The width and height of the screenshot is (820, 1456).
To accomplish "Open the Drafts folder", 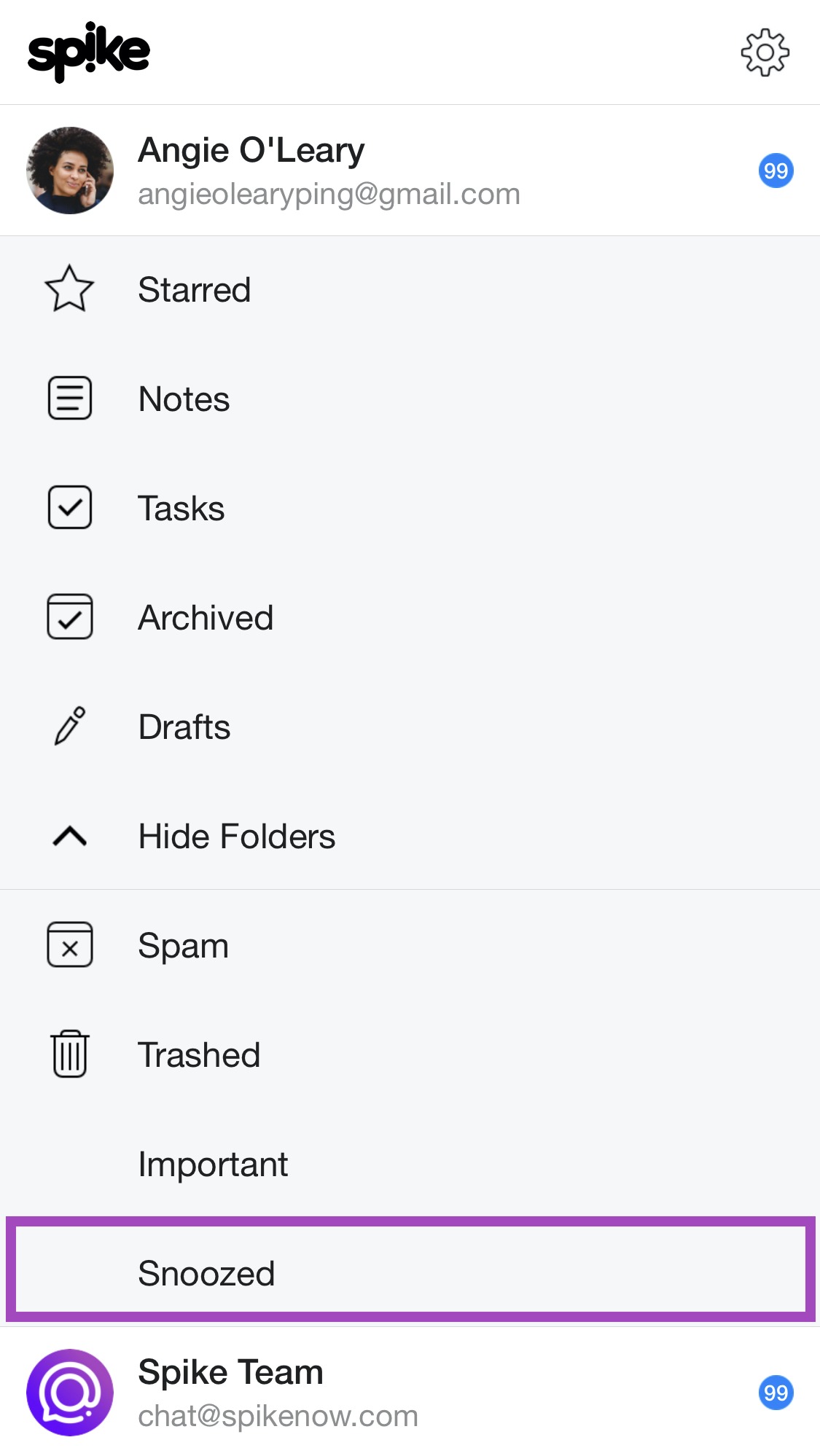I will coord(410,727).
